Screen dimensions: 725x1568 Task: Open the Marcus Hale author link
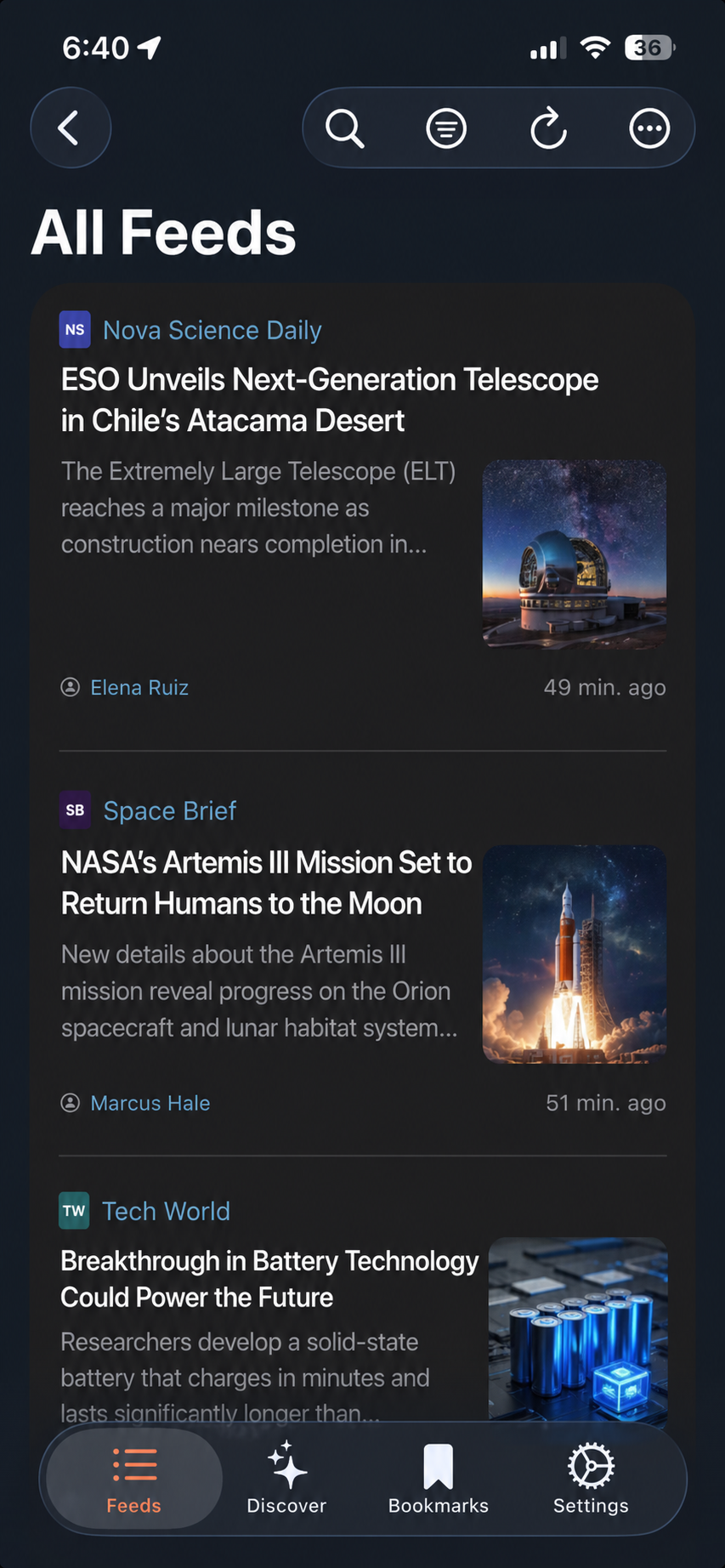(150, 1103)
